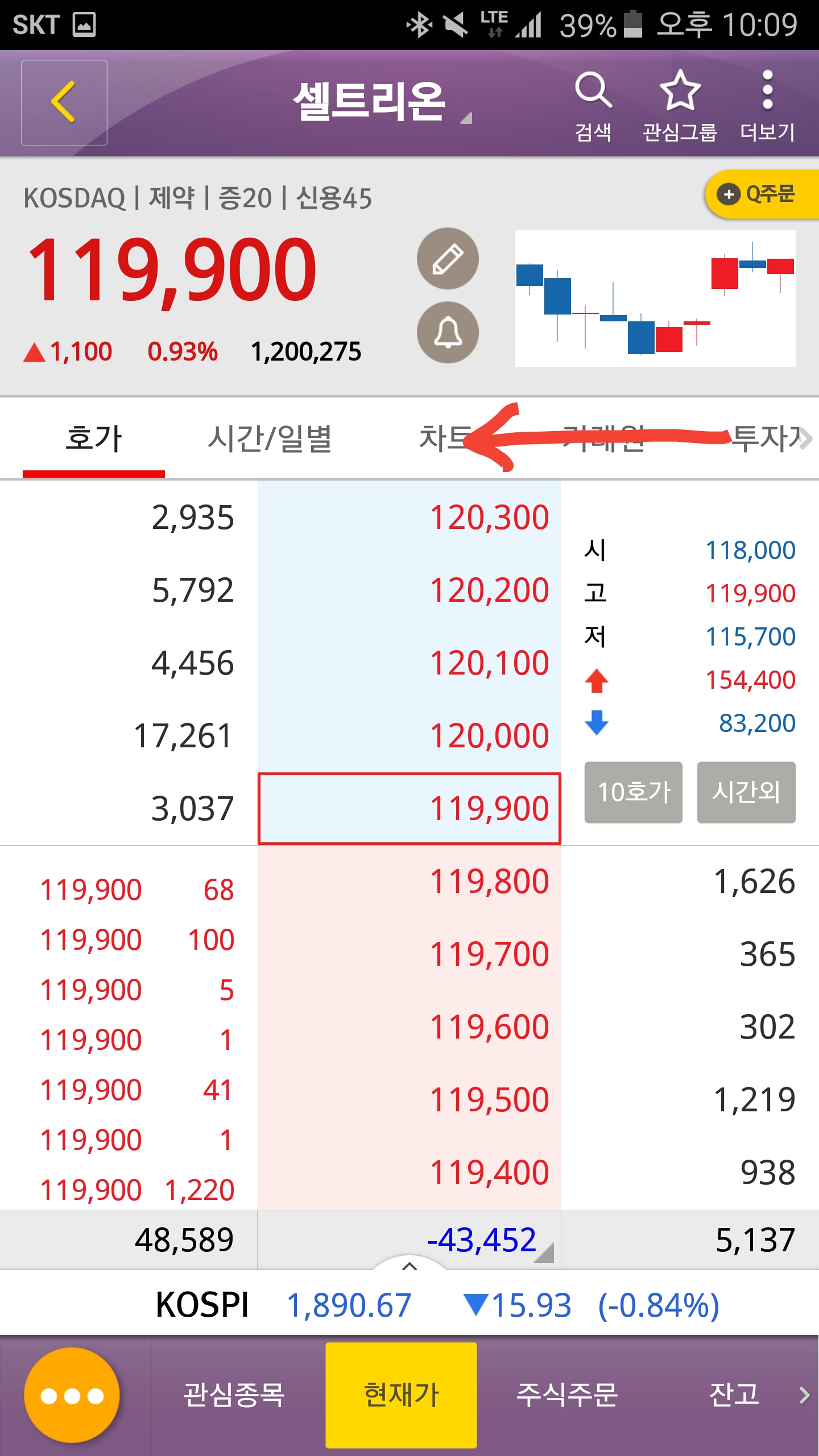This screenshot has width=819, height=1456.
Task: Go back using the yellow arrow
Action: (x=64, y=102)
